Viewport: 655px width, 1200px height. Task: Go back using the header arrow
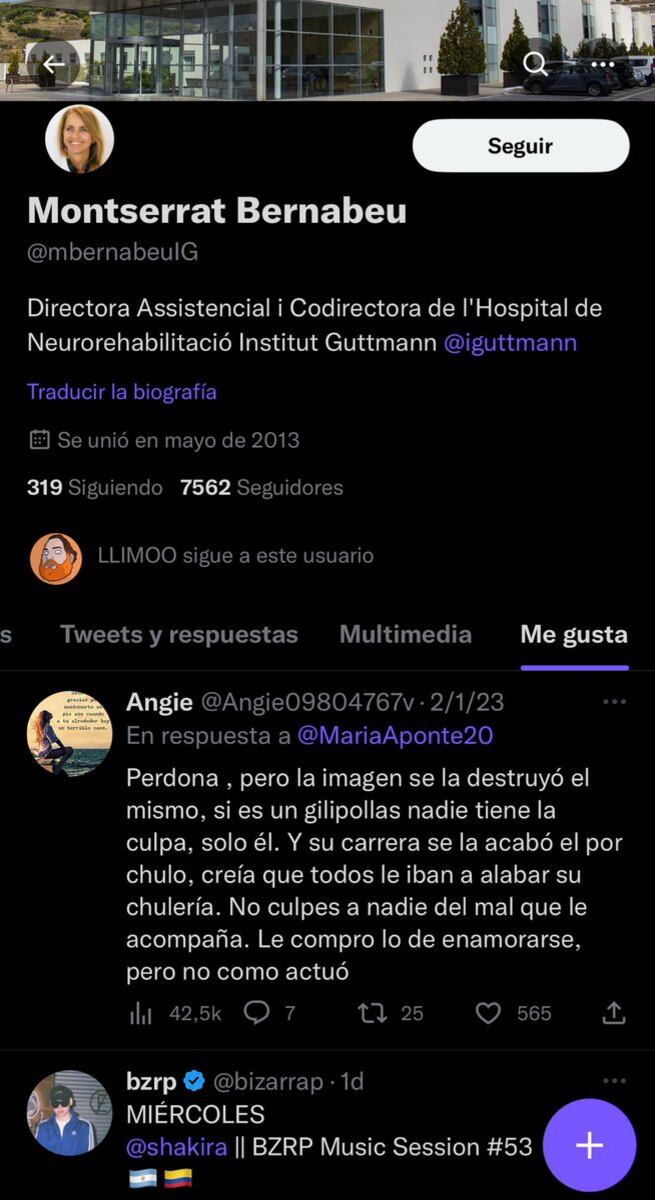pos(53,65)
